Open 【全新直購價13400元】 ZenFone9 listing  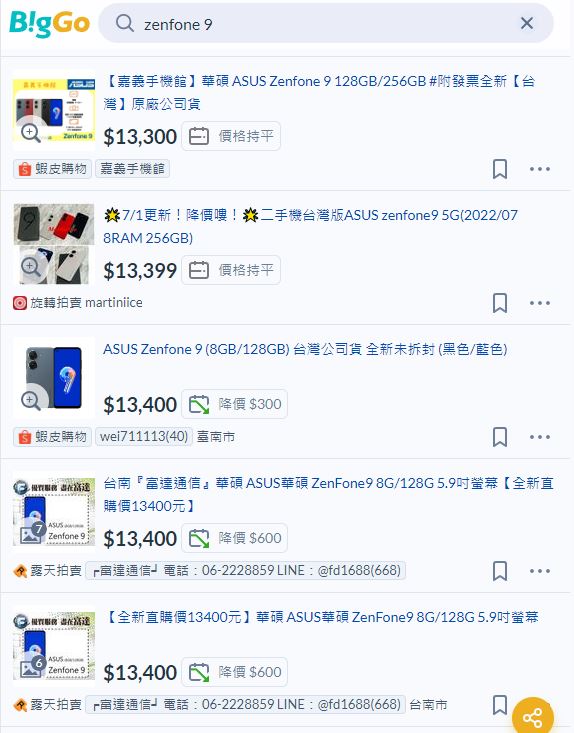coord(321,617)
